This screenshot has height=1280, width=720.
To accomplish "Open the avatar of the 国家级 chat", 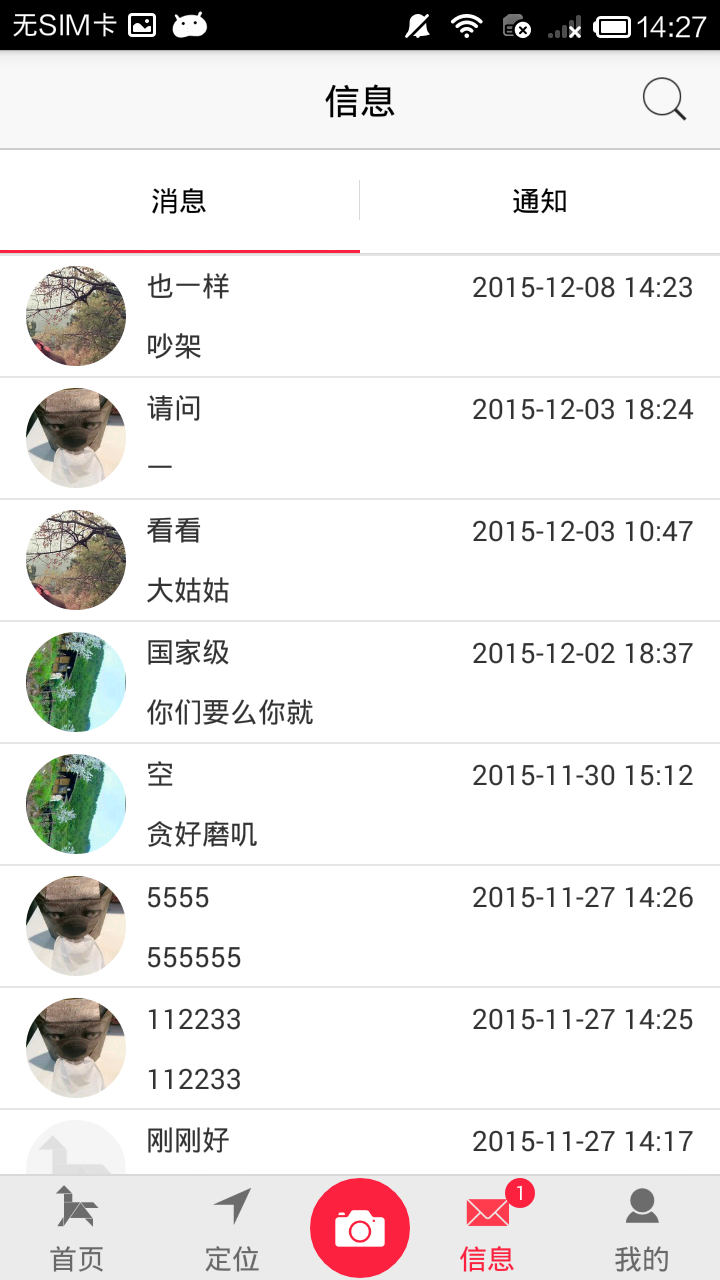I will 75,682.
